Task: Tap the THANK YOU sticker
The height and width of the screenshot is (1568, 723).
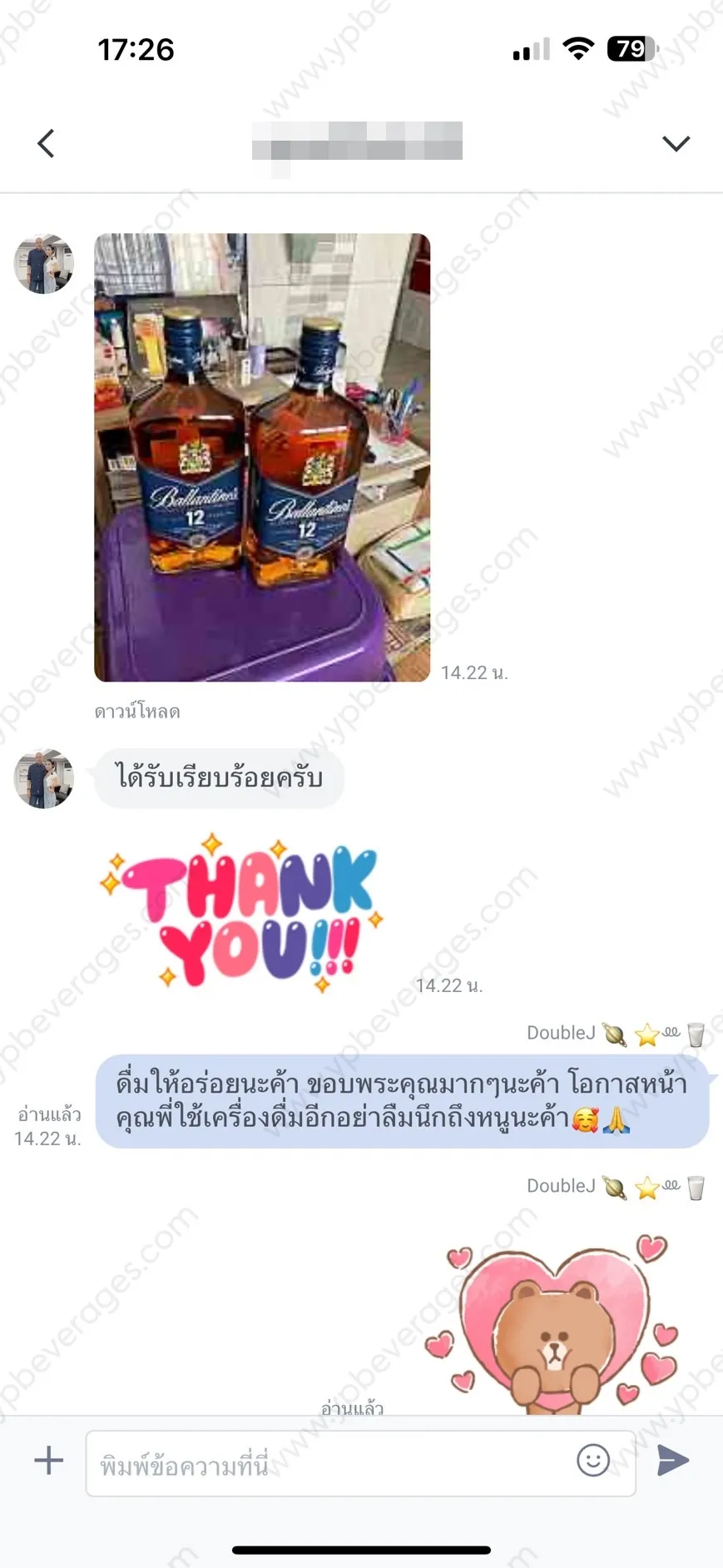Action: (x=241, y=914)
